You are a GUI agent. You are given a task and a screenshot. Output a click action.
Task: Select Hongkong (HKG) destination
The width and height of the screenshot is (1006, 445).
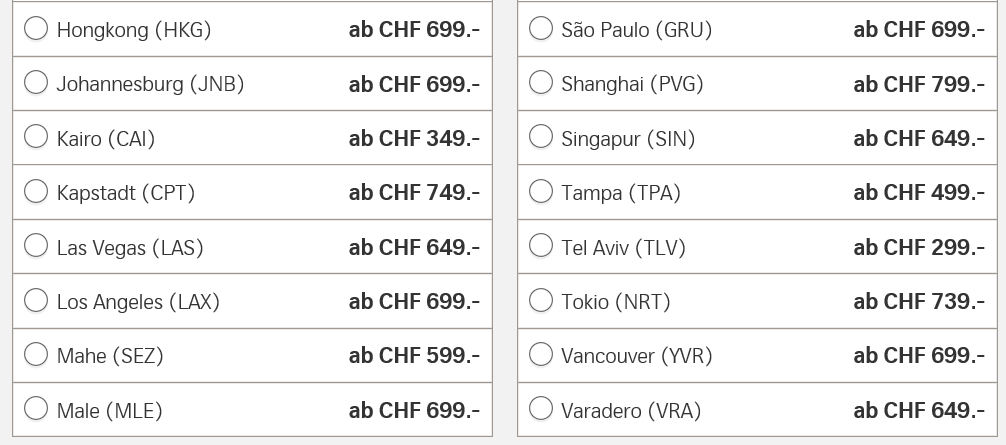pos(36,28)
